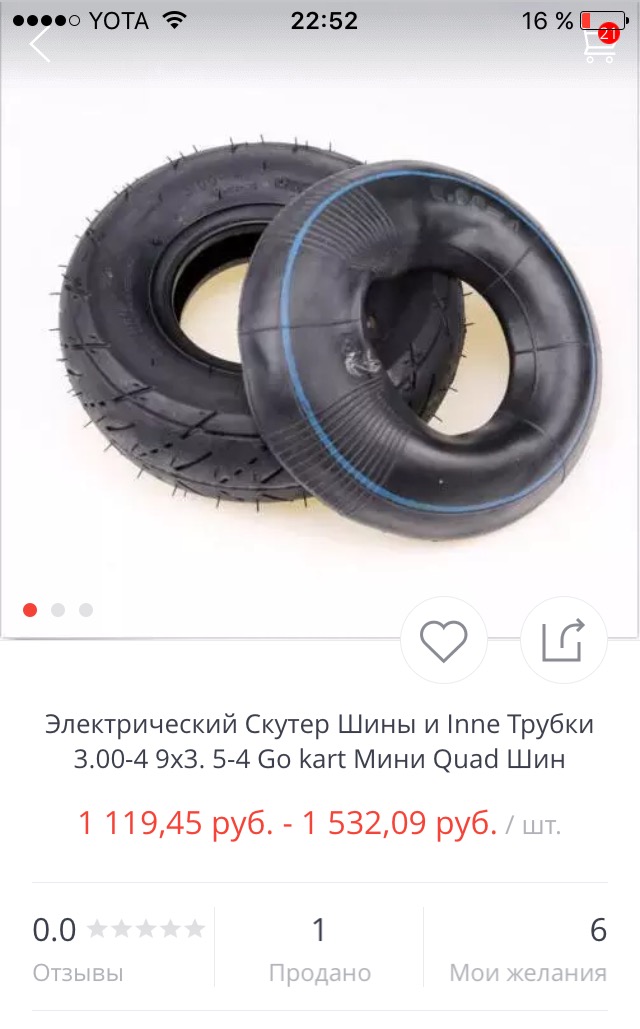
Task: Add the tire to wishlist heart
Action: pos(444,640)
